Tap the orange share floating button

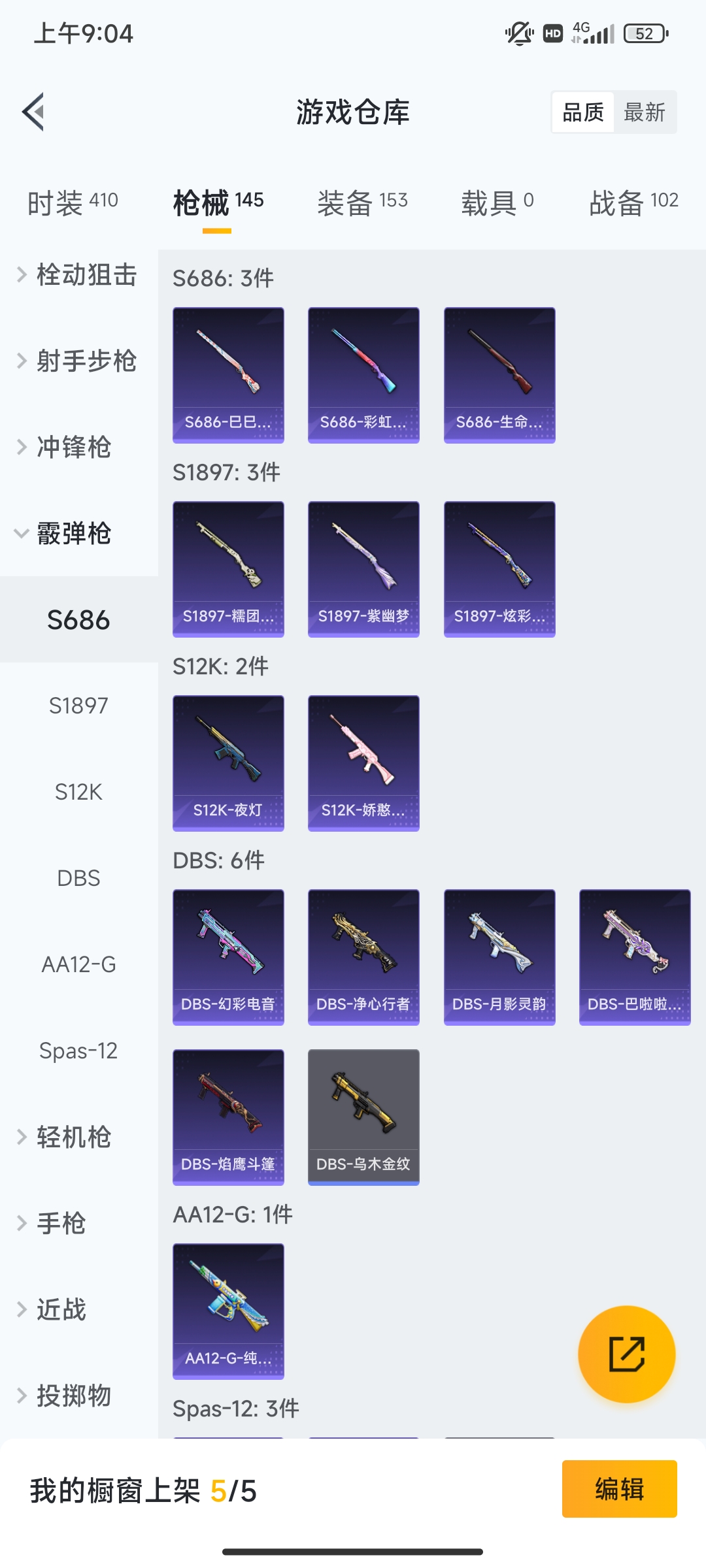pos(627,1354)
